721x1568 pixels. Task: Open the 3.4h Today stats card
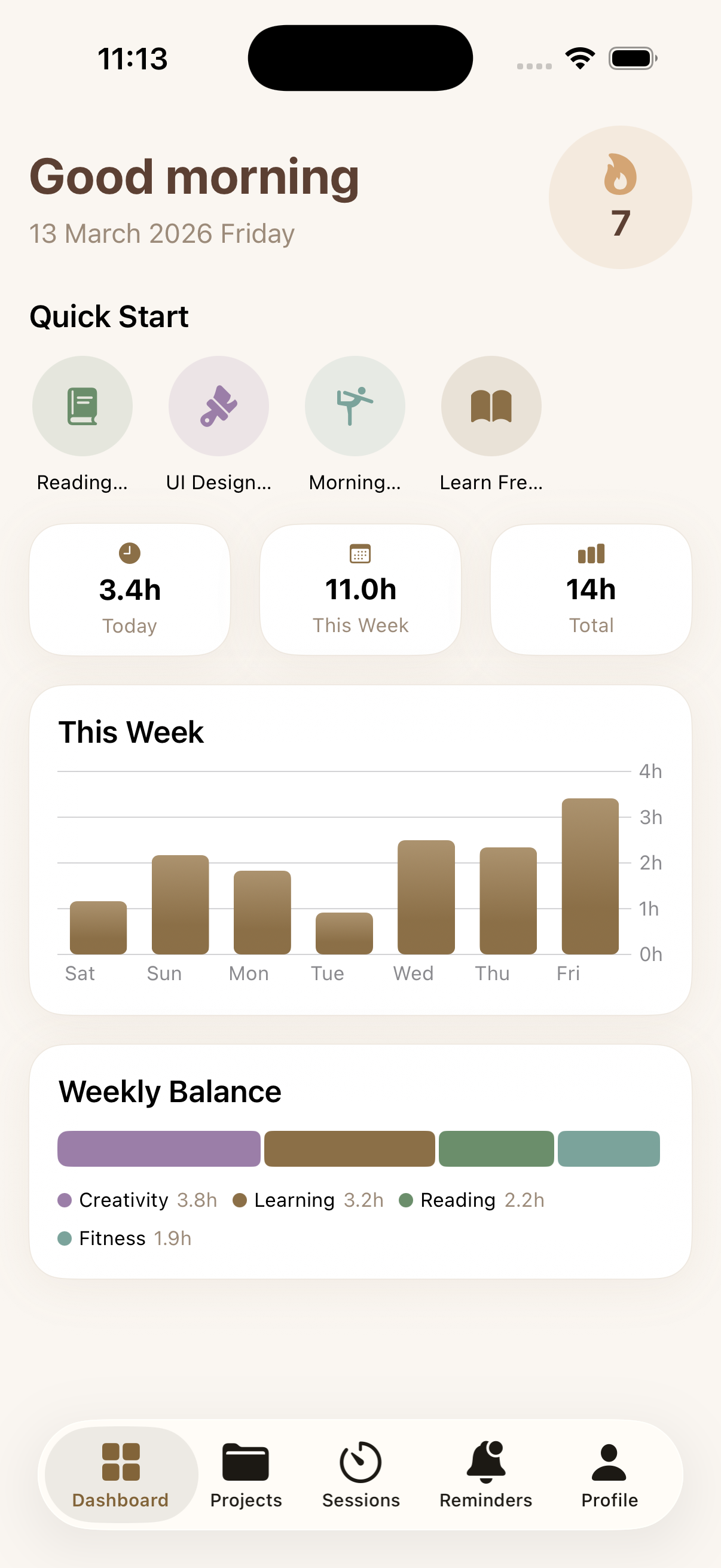(x=129, y=589)
